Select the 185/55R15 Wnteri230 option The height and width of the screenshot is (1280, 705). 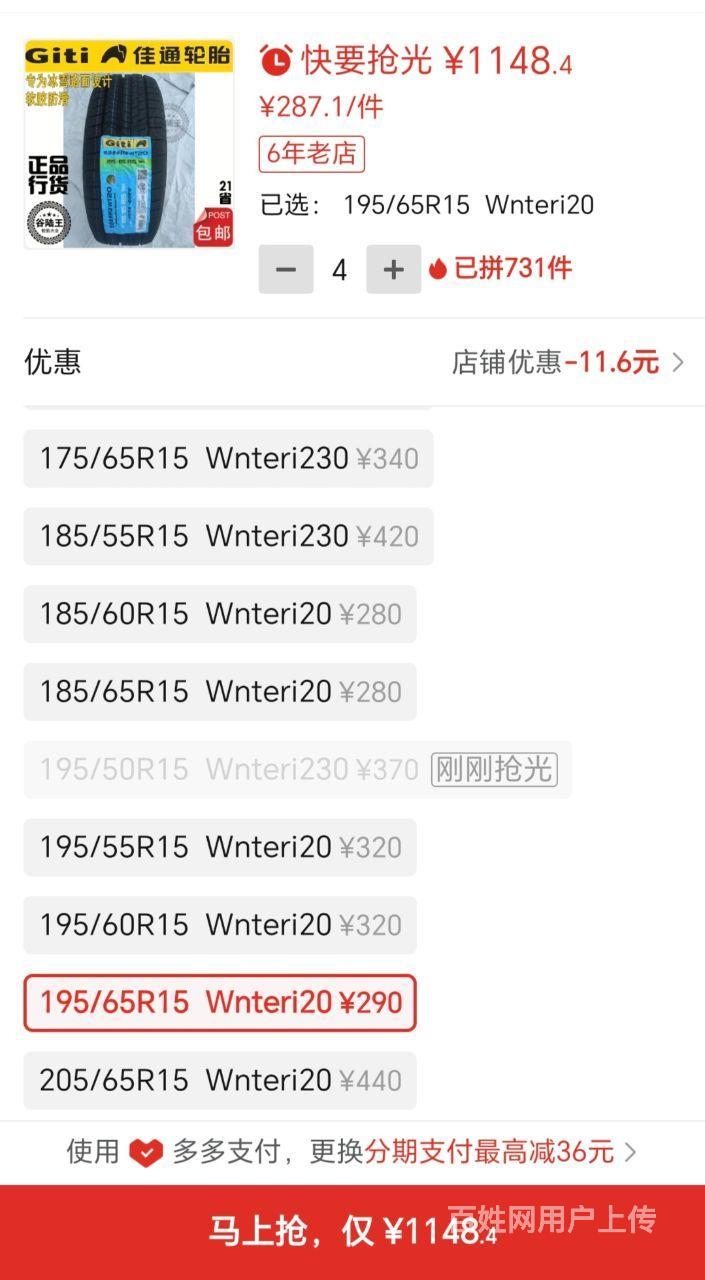228,536
